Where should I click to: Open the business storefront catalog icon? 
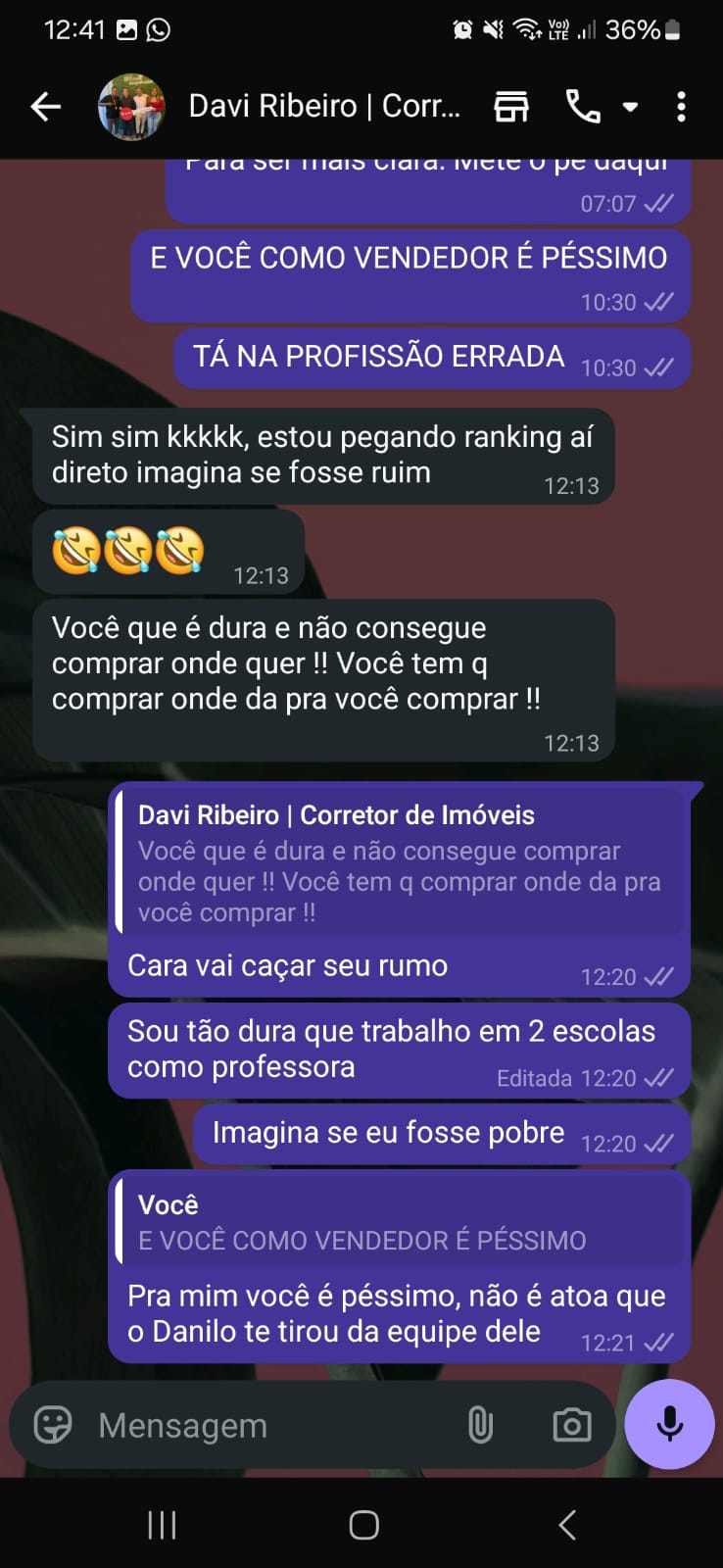click(510, 106)
